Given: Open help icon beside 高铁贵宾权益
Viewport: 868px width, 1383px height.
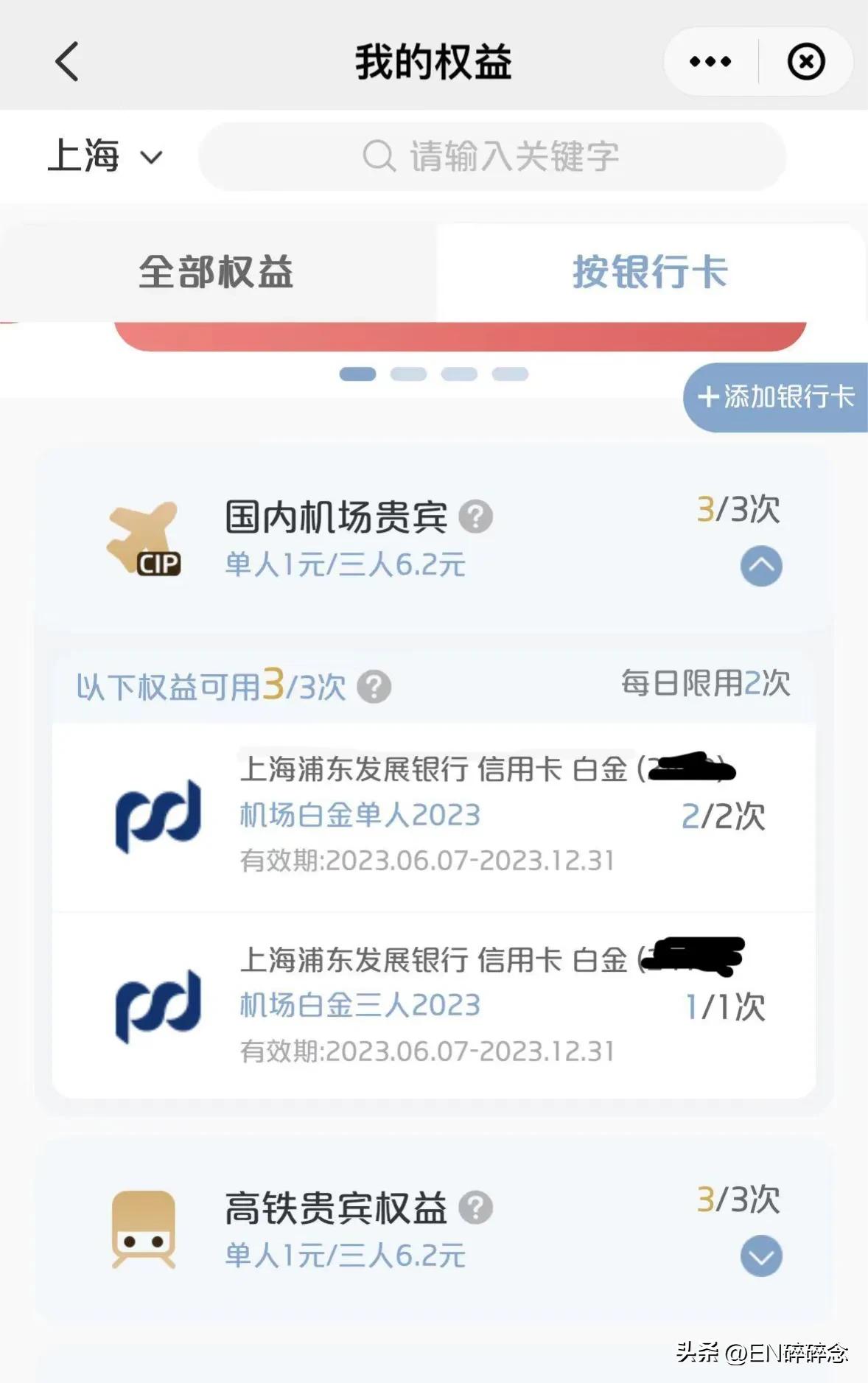Looking at the screenshot, I should [x=477, y=1207].
